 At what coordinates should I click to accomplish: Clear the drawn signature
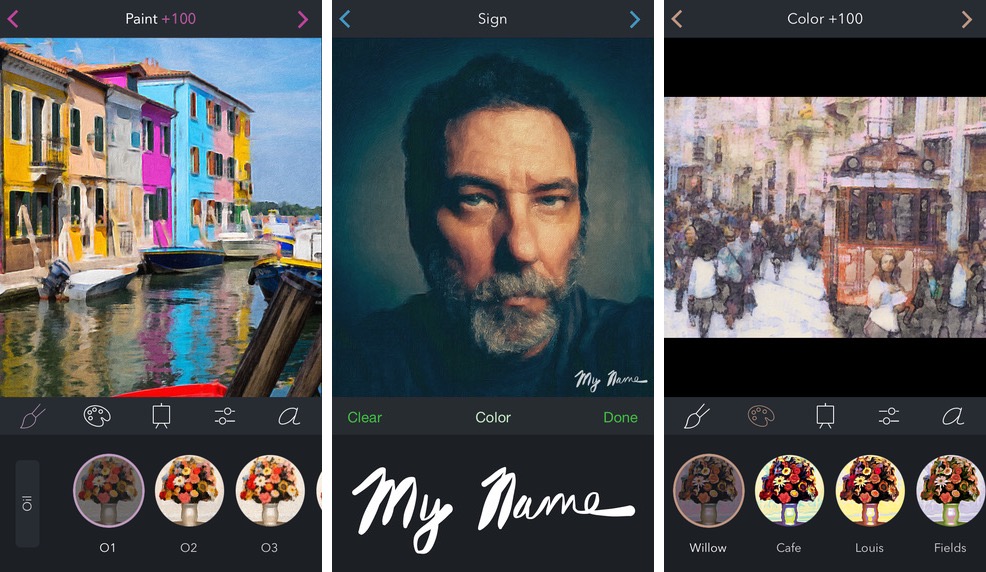pyautogui.click(x=364, y=417)
